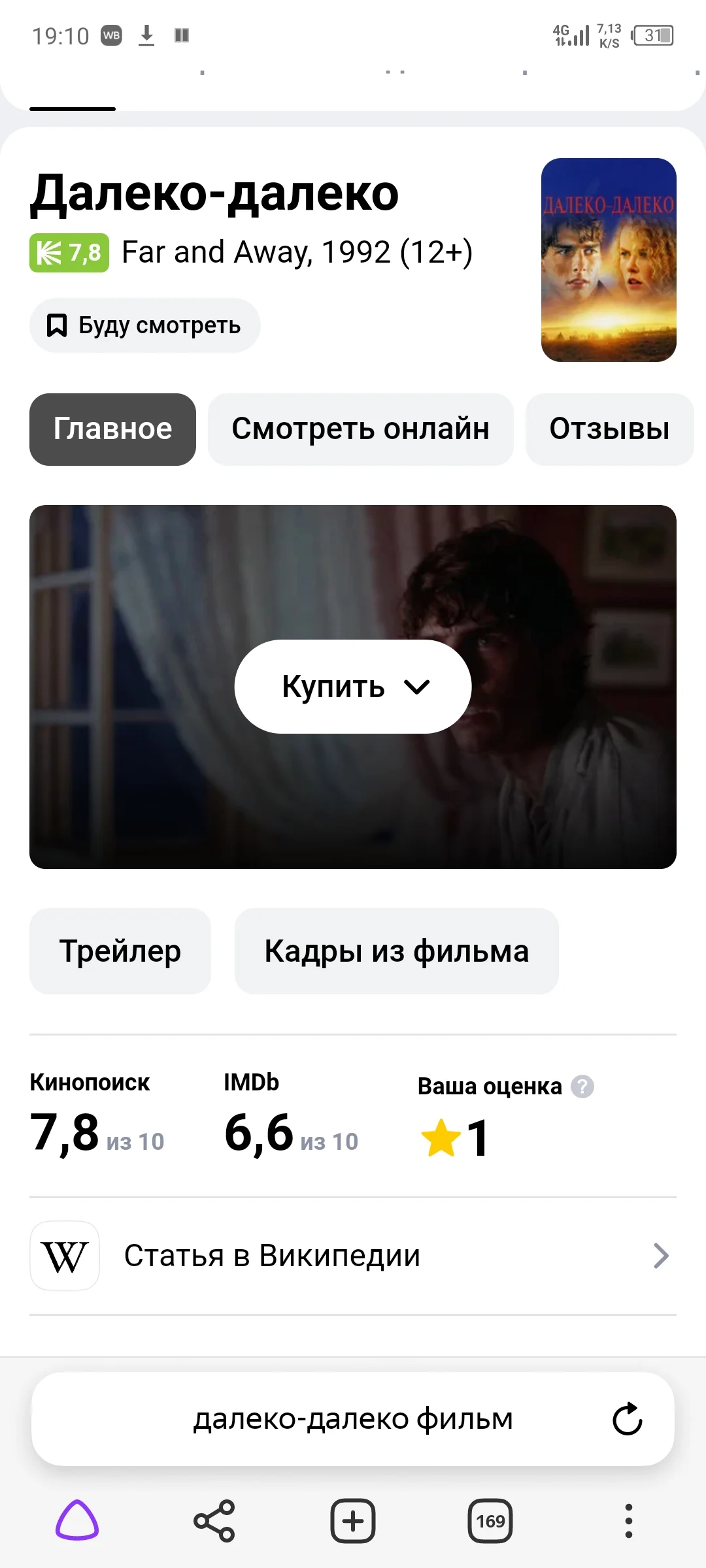Open Wikipedia article via right chevron
The height and width of the screenshot is (1568, 706).
click(662, 1255)
